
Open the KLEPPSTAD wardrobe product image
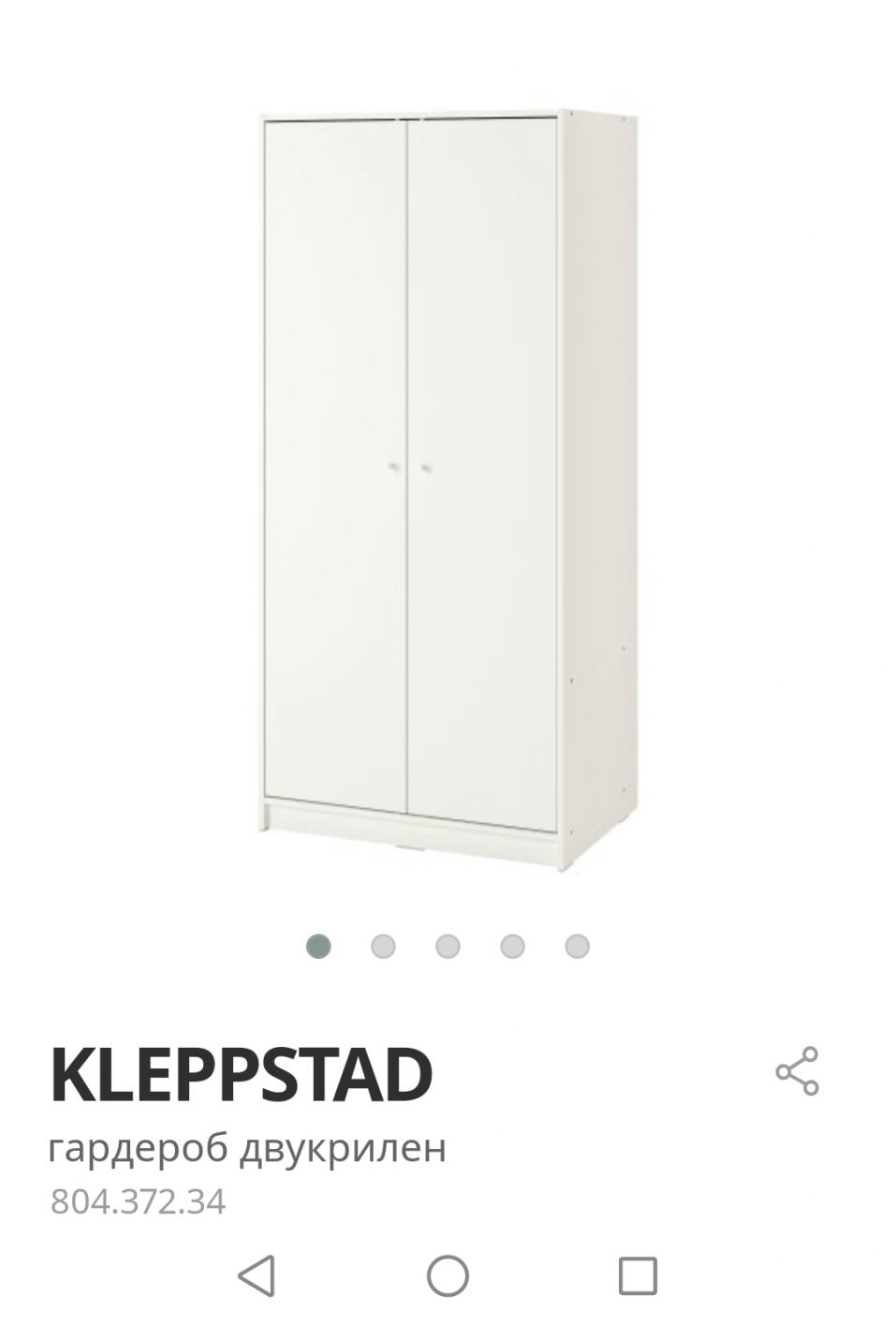coord(448,489)
